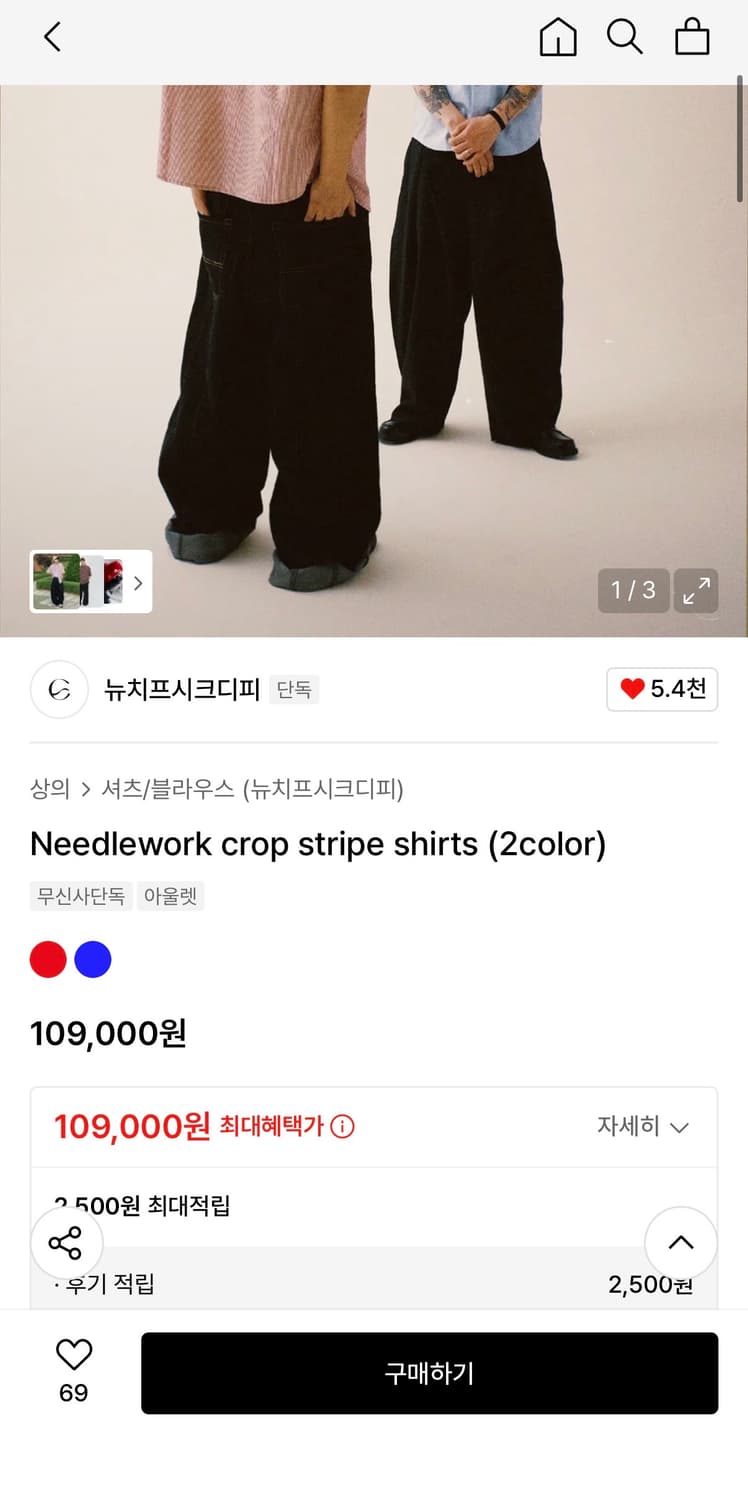Viewport: 748px width, 1500px height.
Task: Collapse the page with the up chevron
Action: pos(681,1243)
